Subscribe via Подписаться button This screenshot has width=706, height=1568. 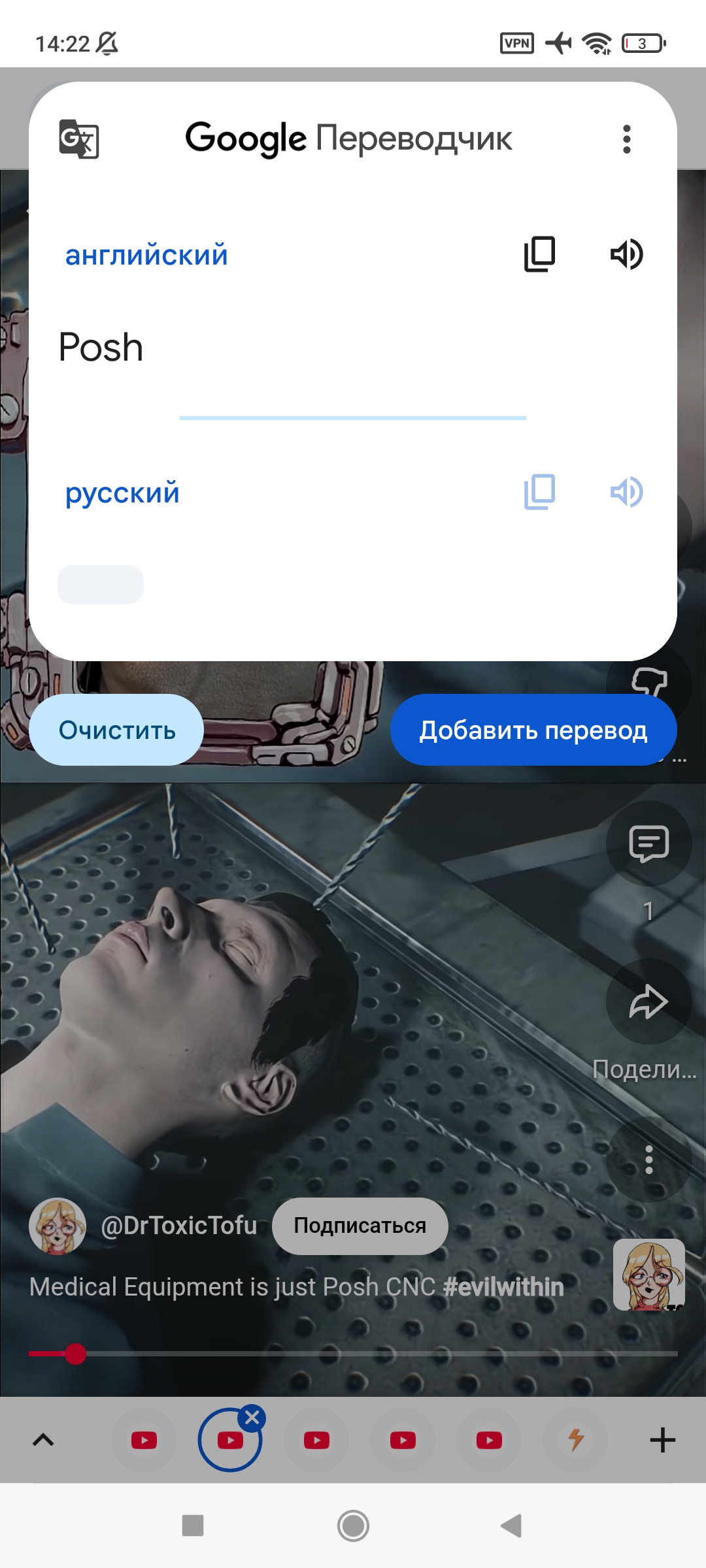[360, 1226]
